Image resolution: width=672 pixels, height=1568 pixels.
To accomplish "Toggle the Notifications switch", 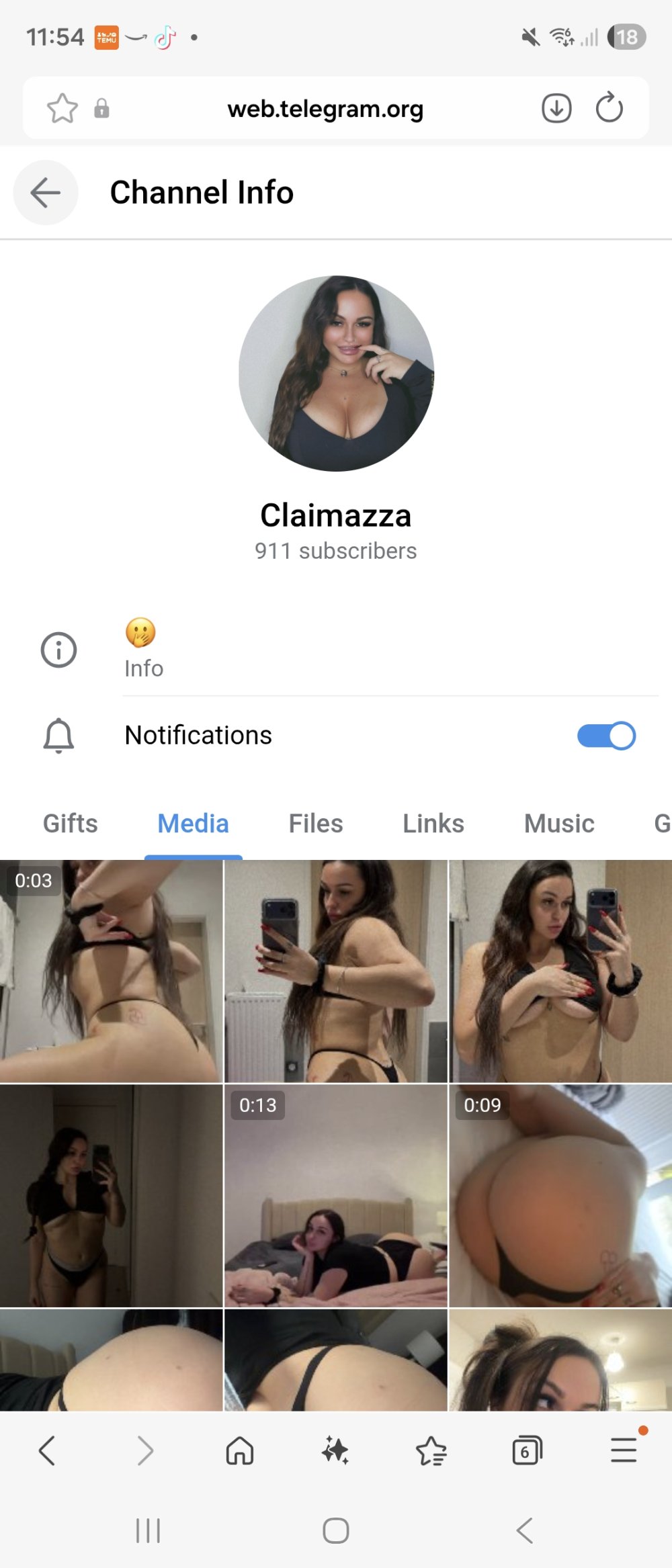I will 605,736.
